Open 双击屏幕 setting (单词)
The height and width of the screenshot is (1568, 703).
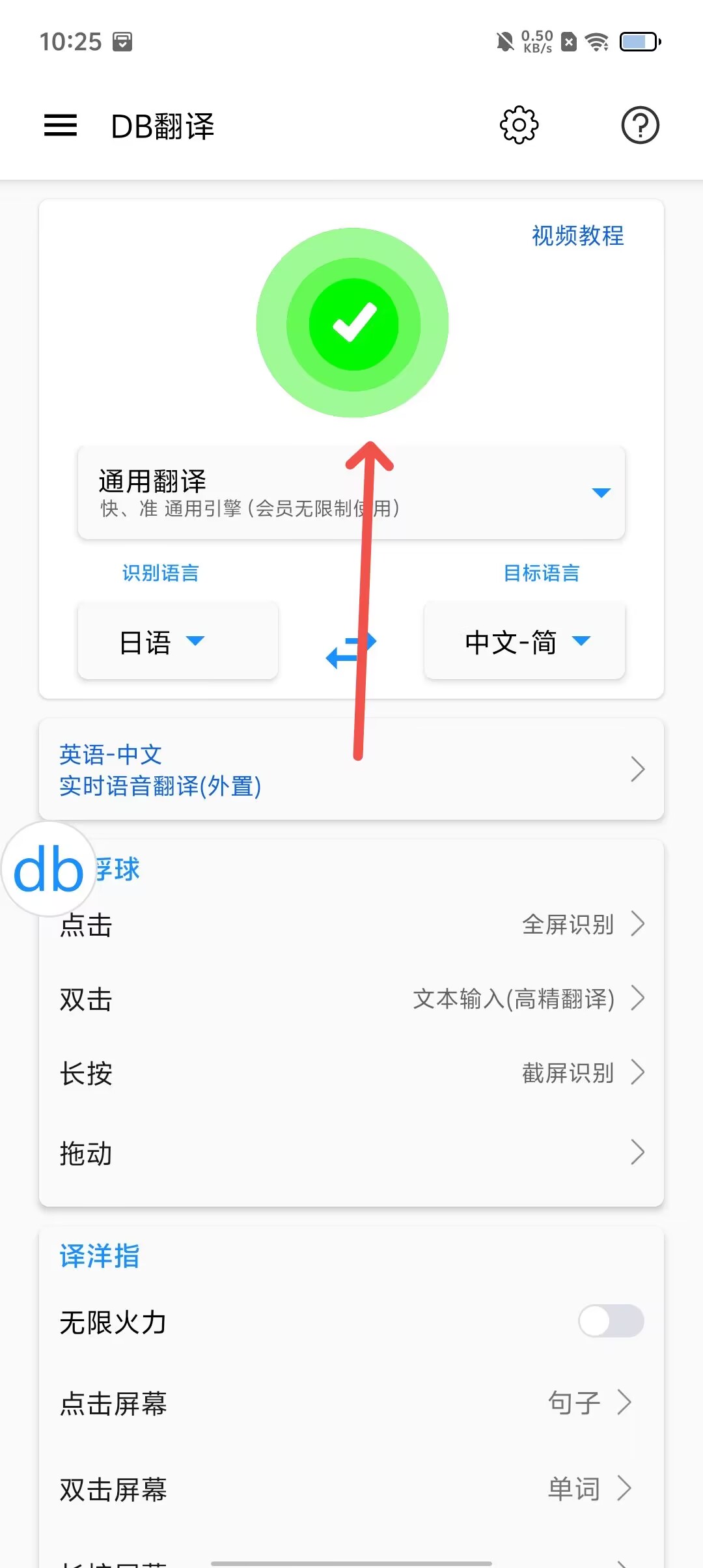click(351, 1489)
